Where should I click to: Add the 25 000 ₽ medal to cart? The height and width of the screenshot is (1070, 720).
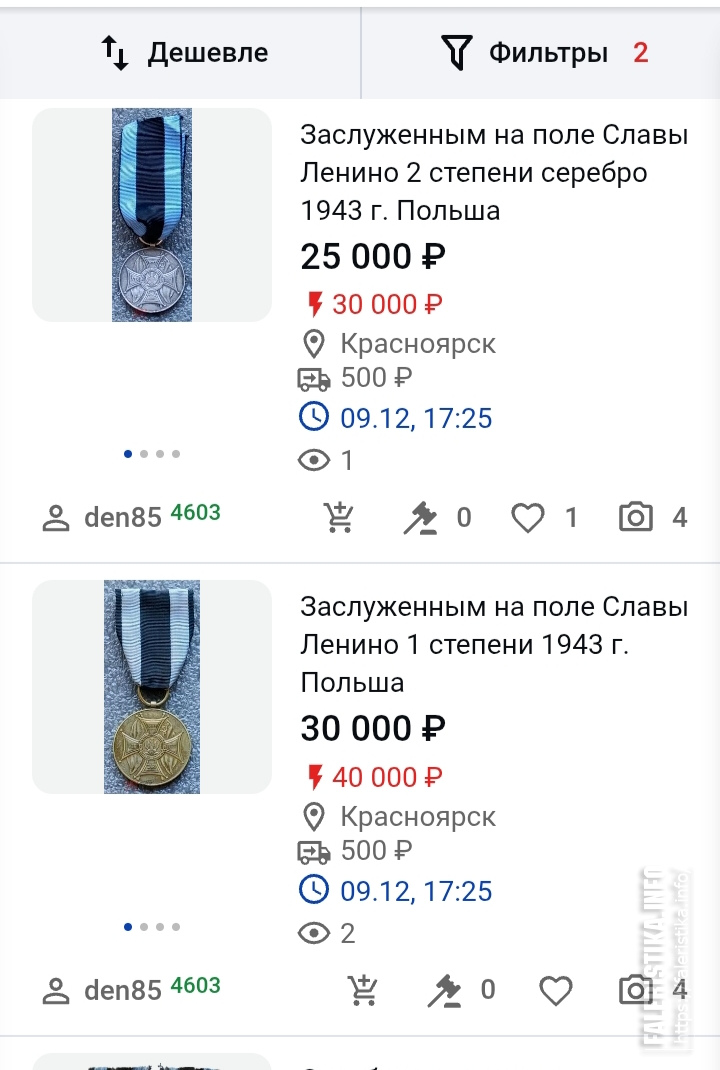click(339, 517)
